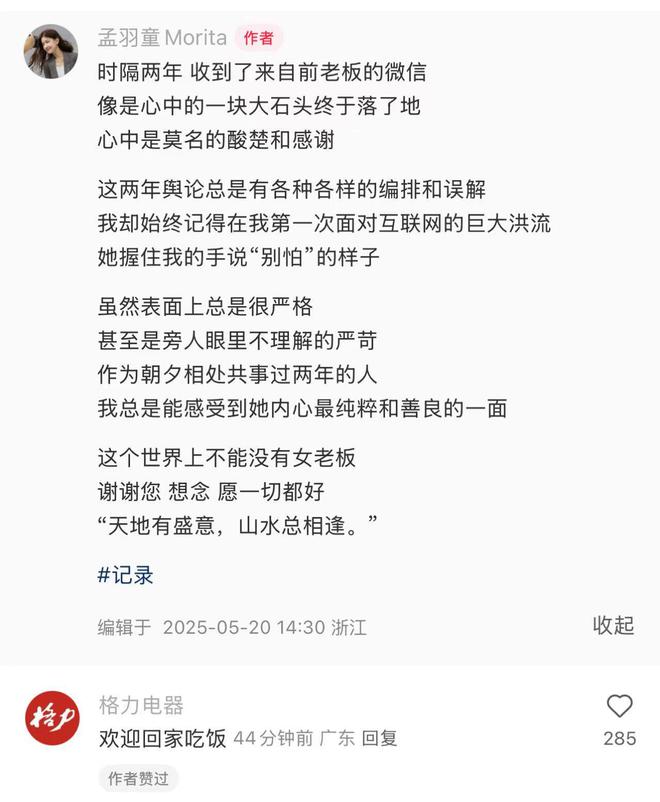View 格力电器's profile via its avatar
Viewport: 660px width, 802px height.
coord(52,718)
